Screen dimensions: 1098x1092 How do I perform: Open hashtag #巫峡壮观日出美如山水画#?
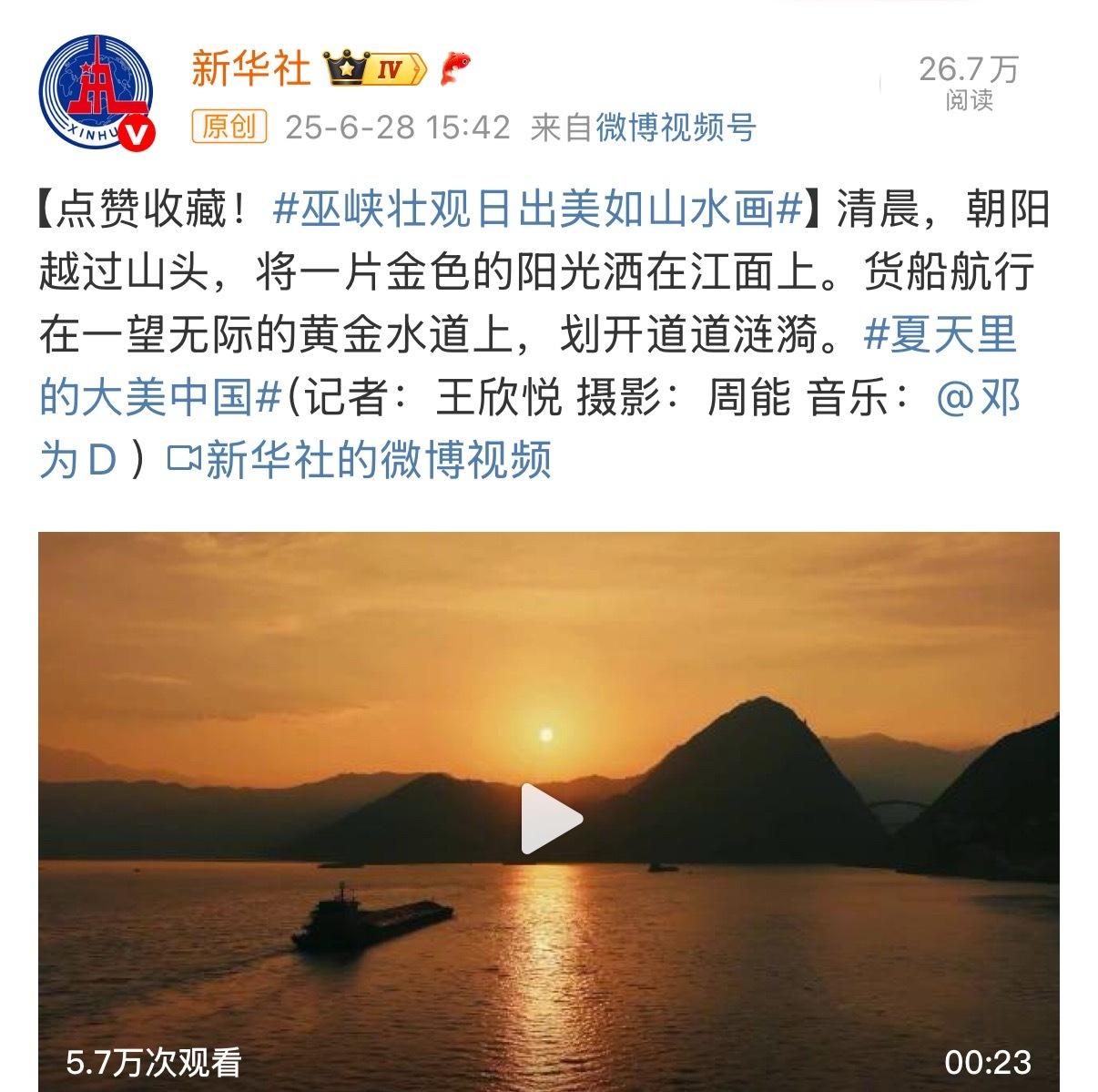click(537, 210)
